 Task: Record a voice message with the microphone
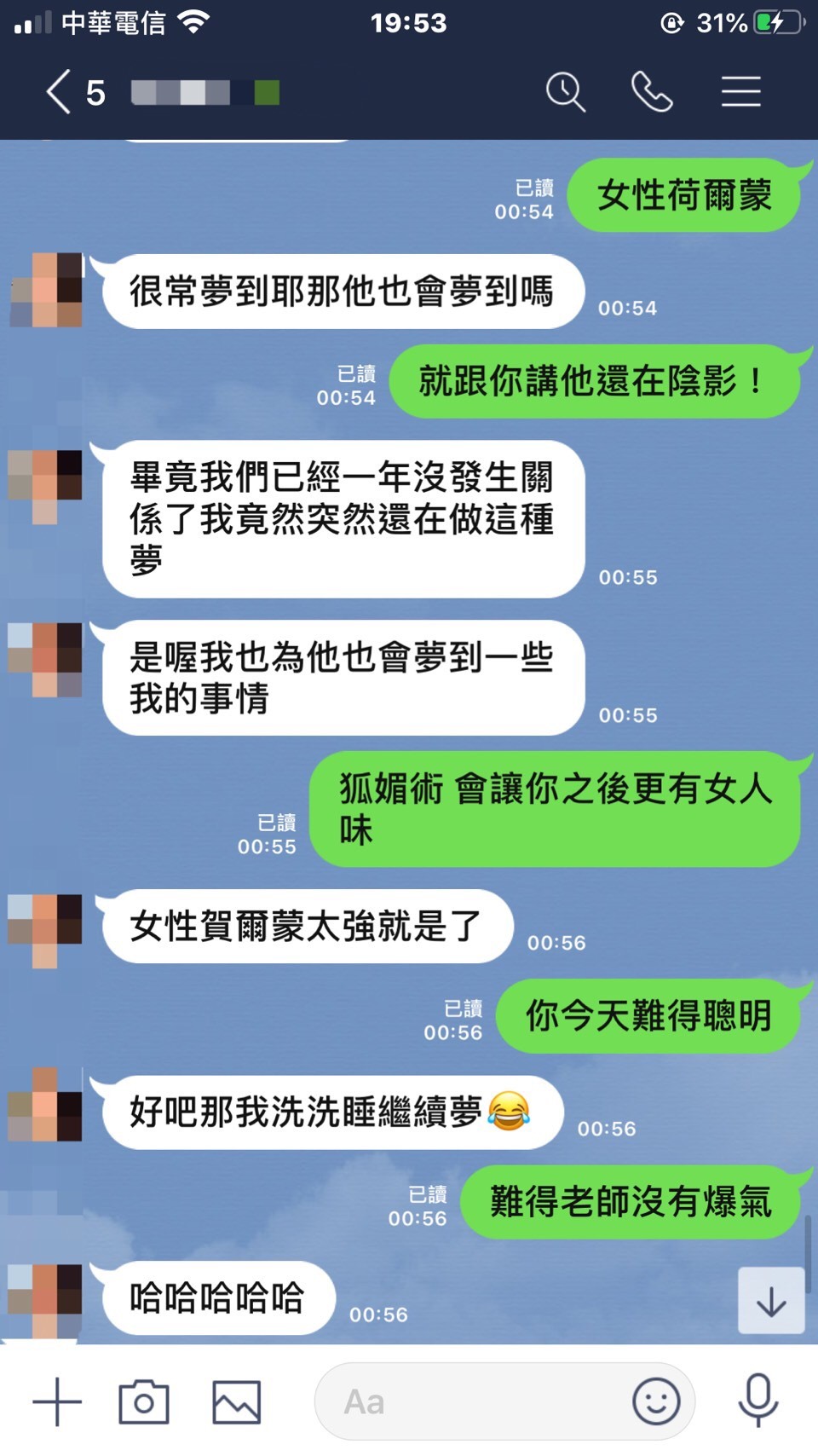pyautogui.click(x=758, y=1400)
